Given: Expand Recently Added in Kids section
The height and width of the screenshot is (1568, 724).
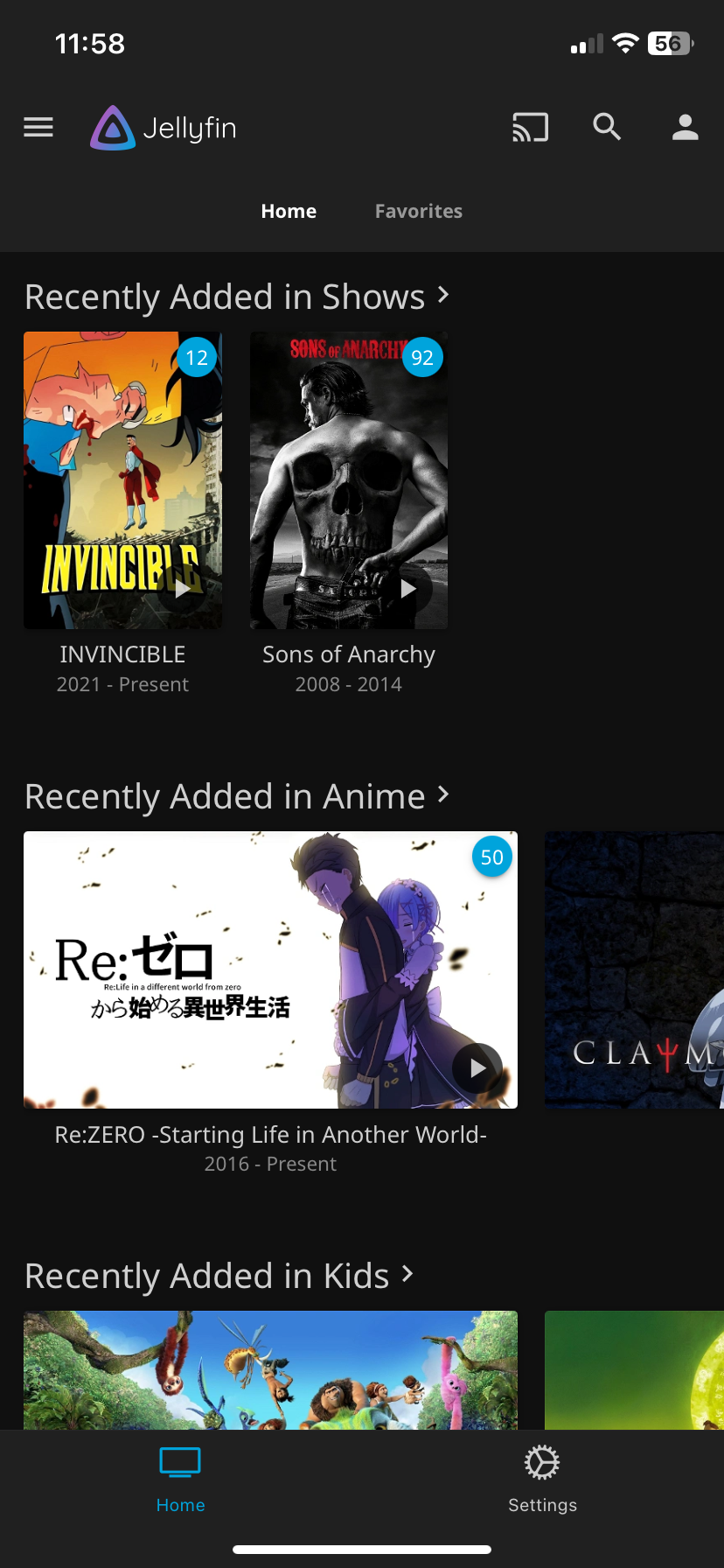Looking at the screenshot, I should 219,1277.
